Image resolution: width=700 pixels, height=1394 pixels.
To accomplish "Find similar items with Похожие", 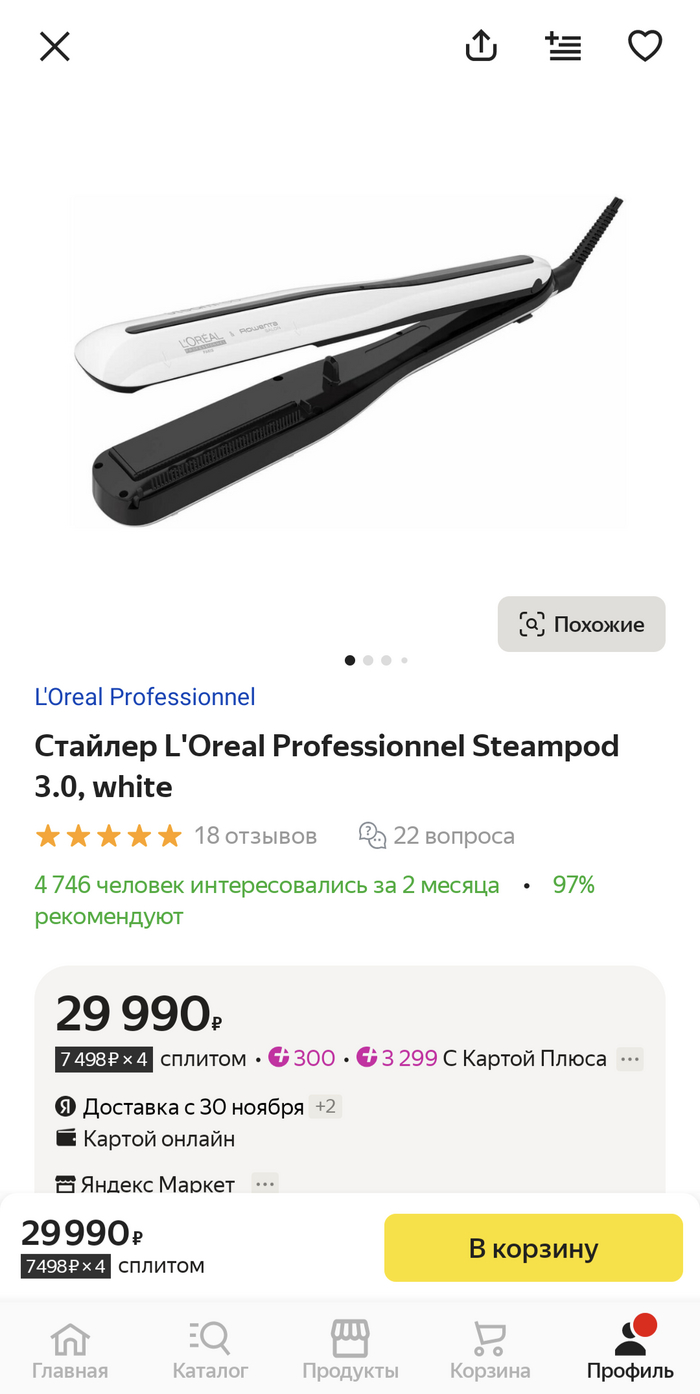I will (581, 625).
